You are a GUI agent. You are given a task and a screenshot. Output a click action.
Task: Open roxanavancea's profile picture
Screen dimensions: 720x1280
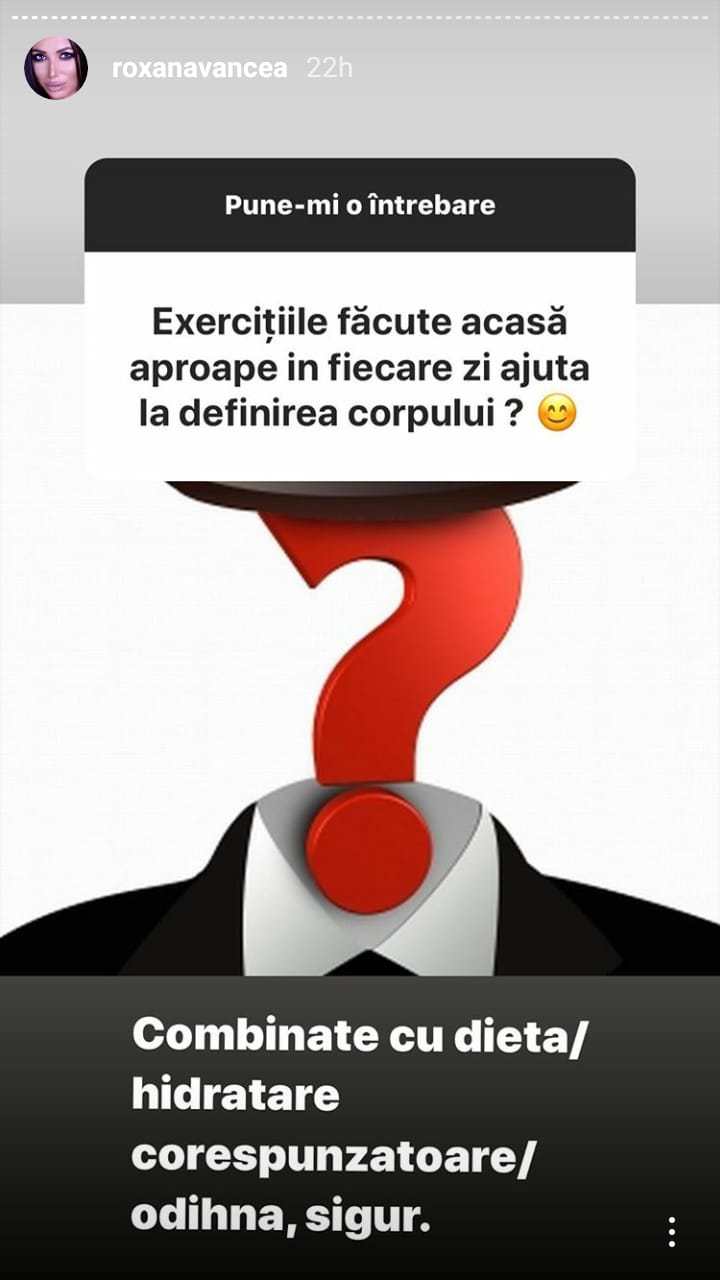(56, 68)
